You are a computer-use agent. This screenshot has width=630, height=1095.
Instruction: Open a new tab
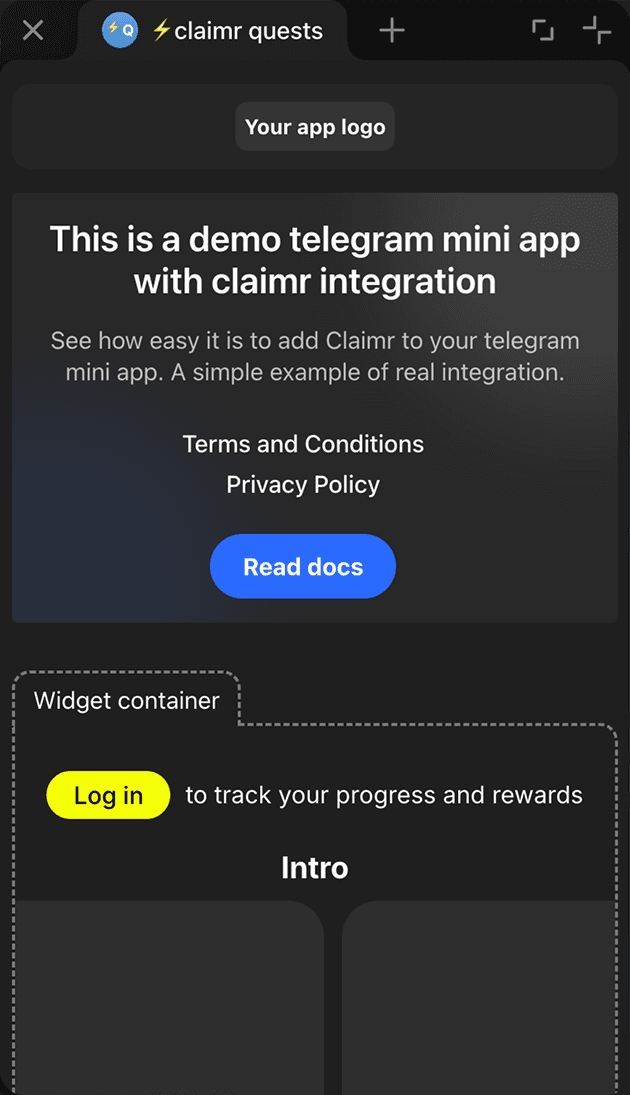click(x=392, y=31)
